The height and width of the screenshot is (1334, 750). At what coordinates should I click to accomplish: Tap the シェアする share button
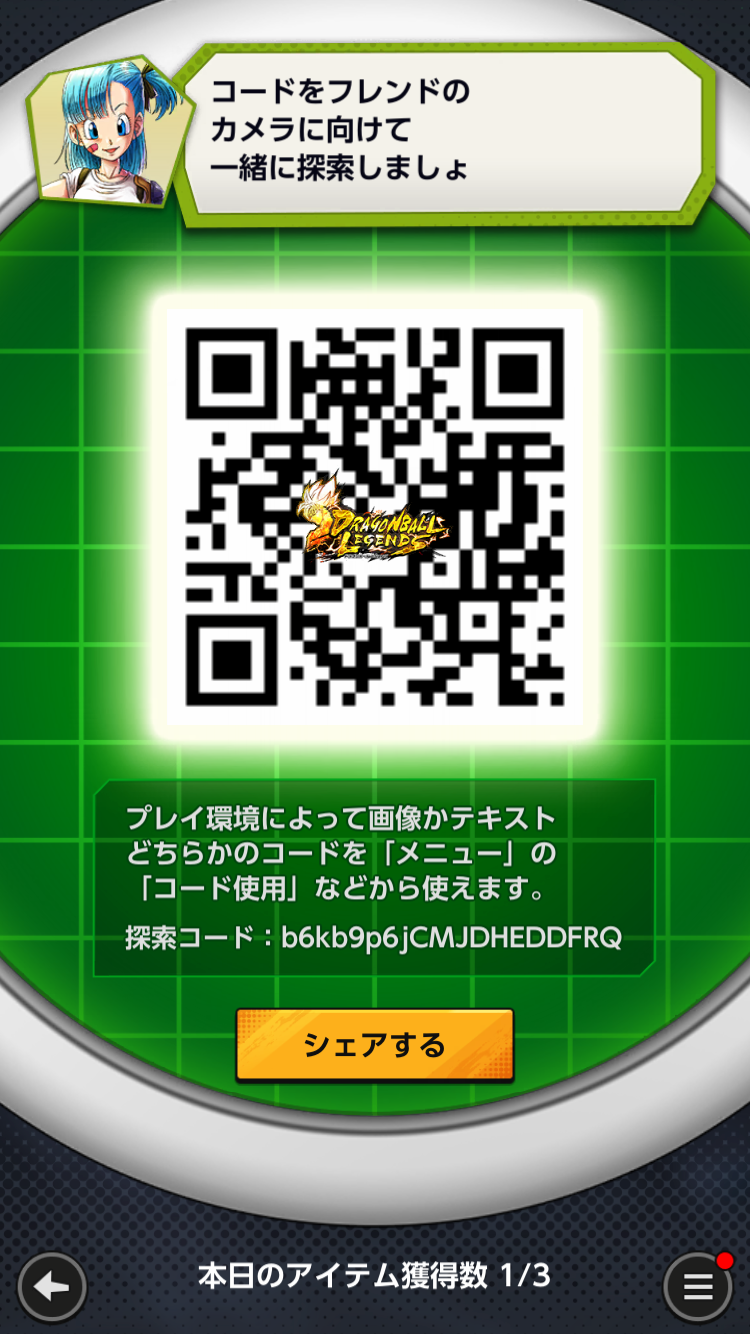click(x=375, y=1045)
